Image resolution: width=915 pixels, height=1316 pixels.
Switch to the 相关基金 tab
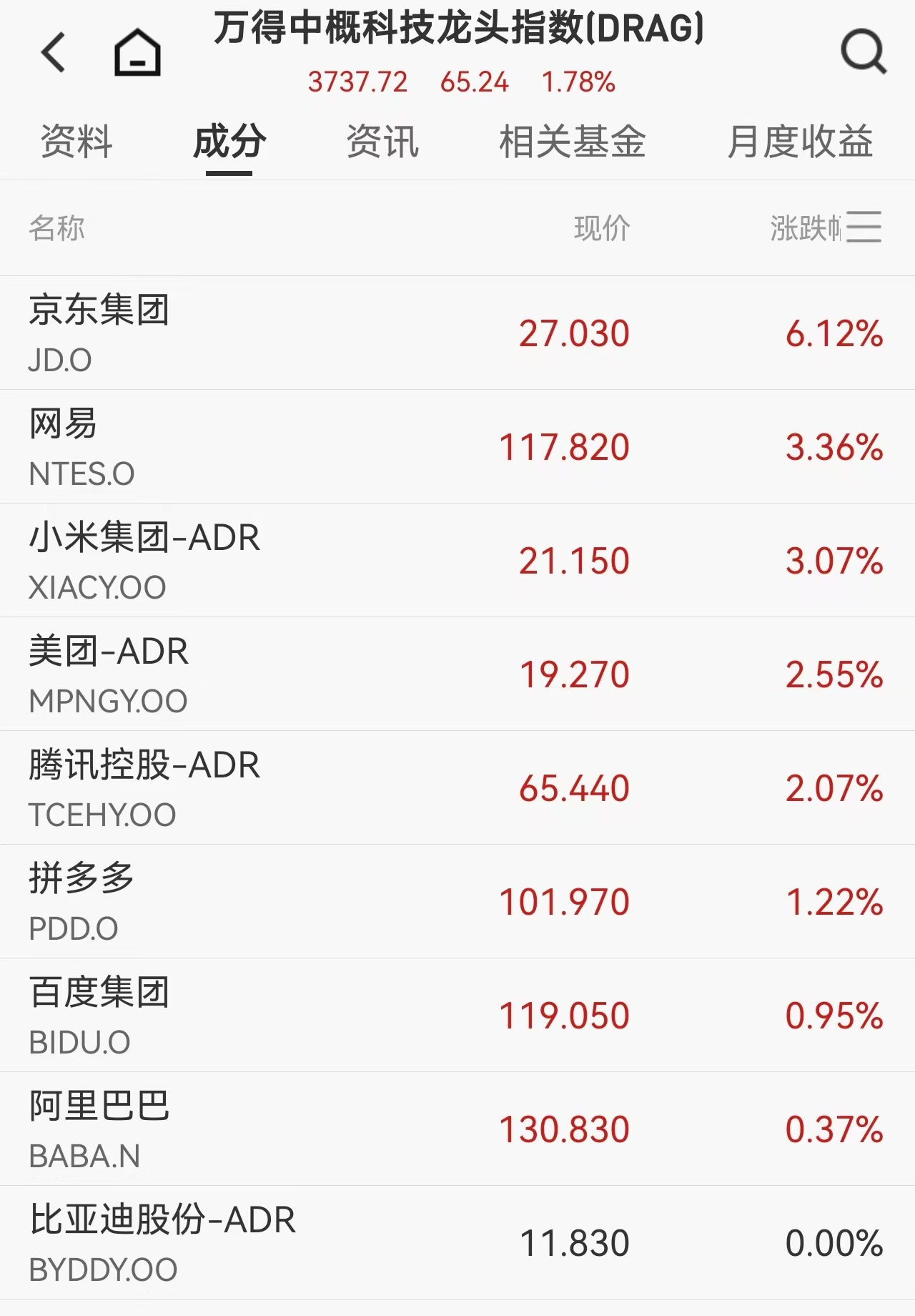(572, 141)
